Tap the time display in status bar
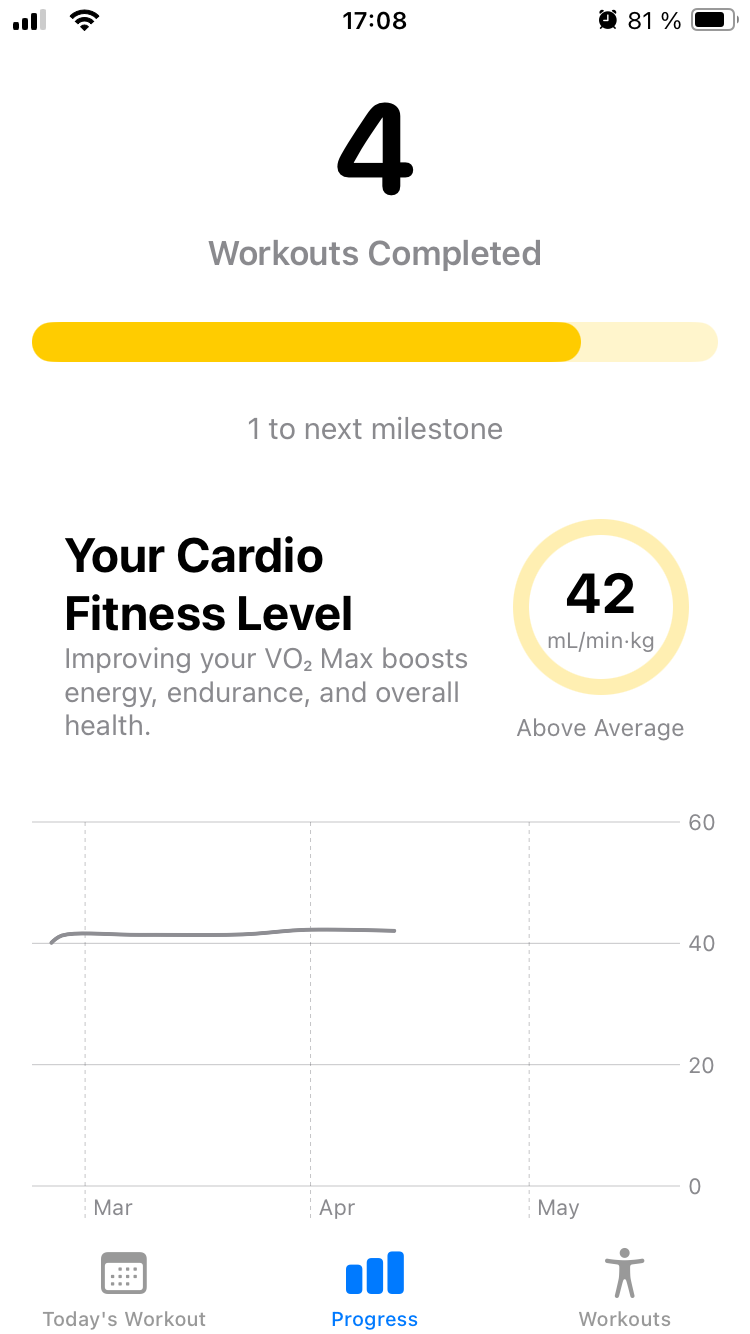This screenshot has width=750, height=1334. [x=374, y=20]
